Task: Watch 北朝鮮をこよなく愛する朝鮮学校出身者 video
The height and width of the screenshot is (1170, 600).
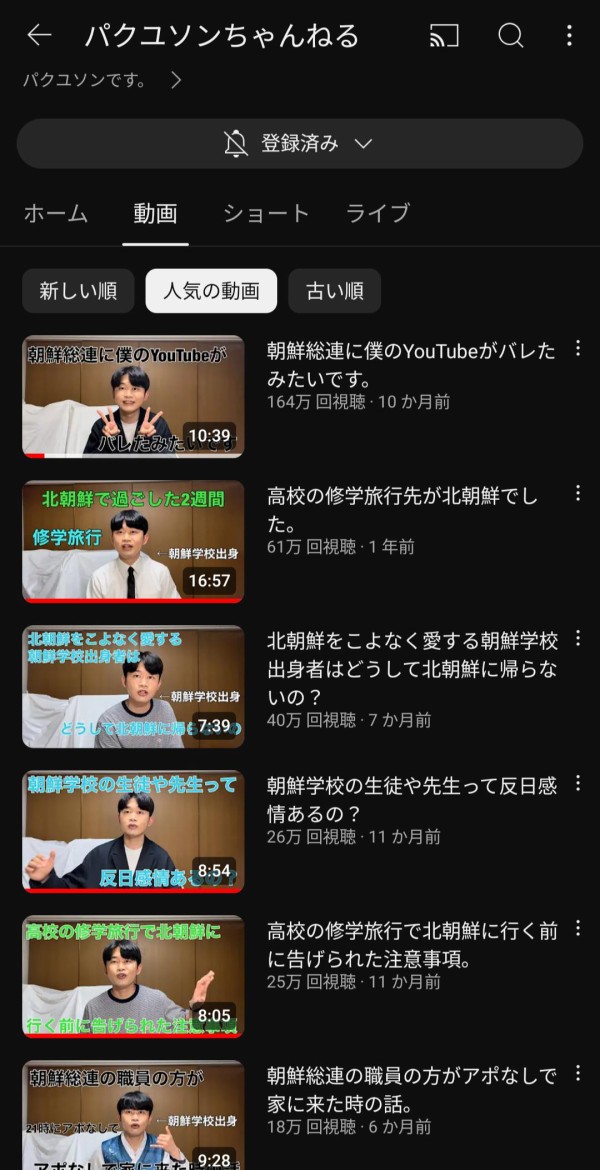Action: click(133, 686)
